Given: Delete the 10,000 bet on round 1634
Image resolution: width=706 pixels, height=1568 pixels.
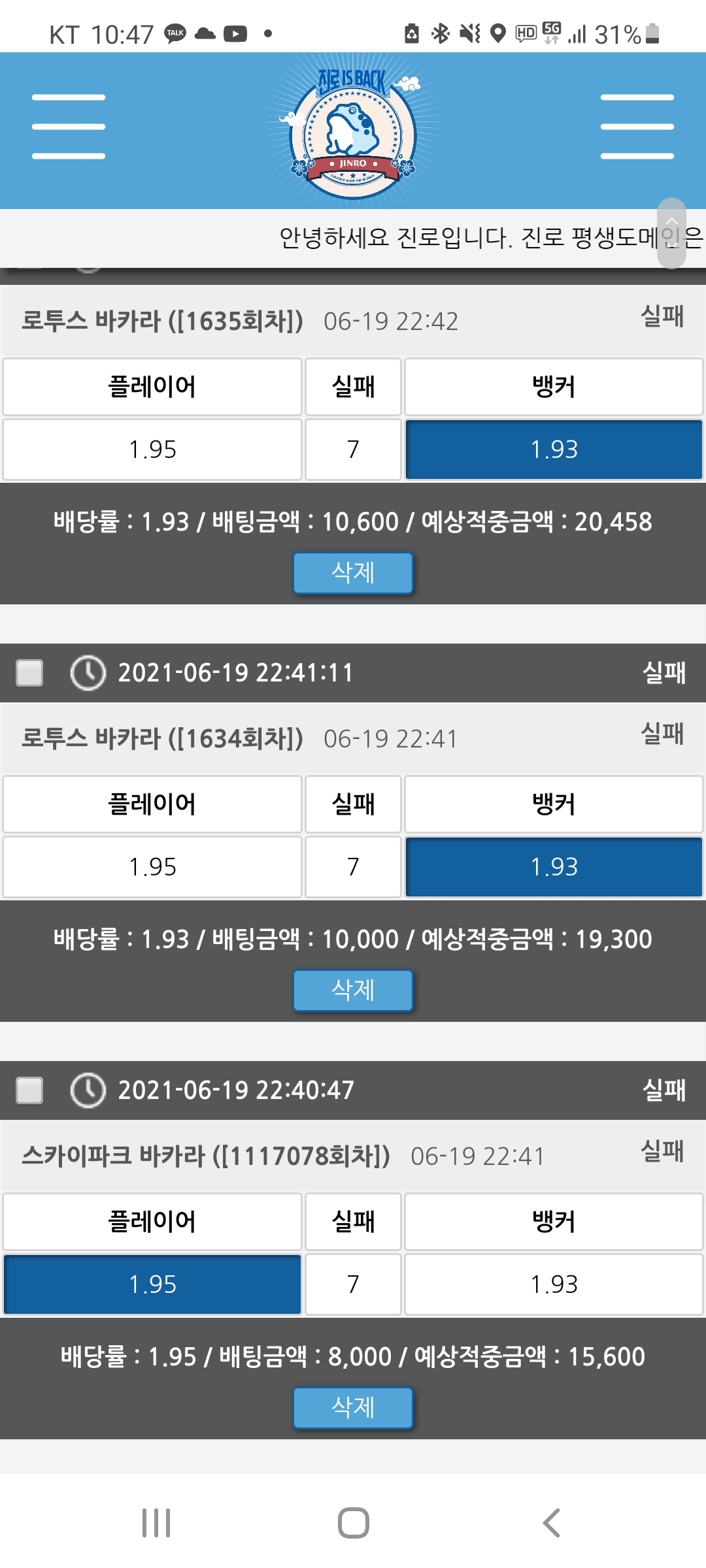Looking at the screenshot, I should (x=353, y=990).
